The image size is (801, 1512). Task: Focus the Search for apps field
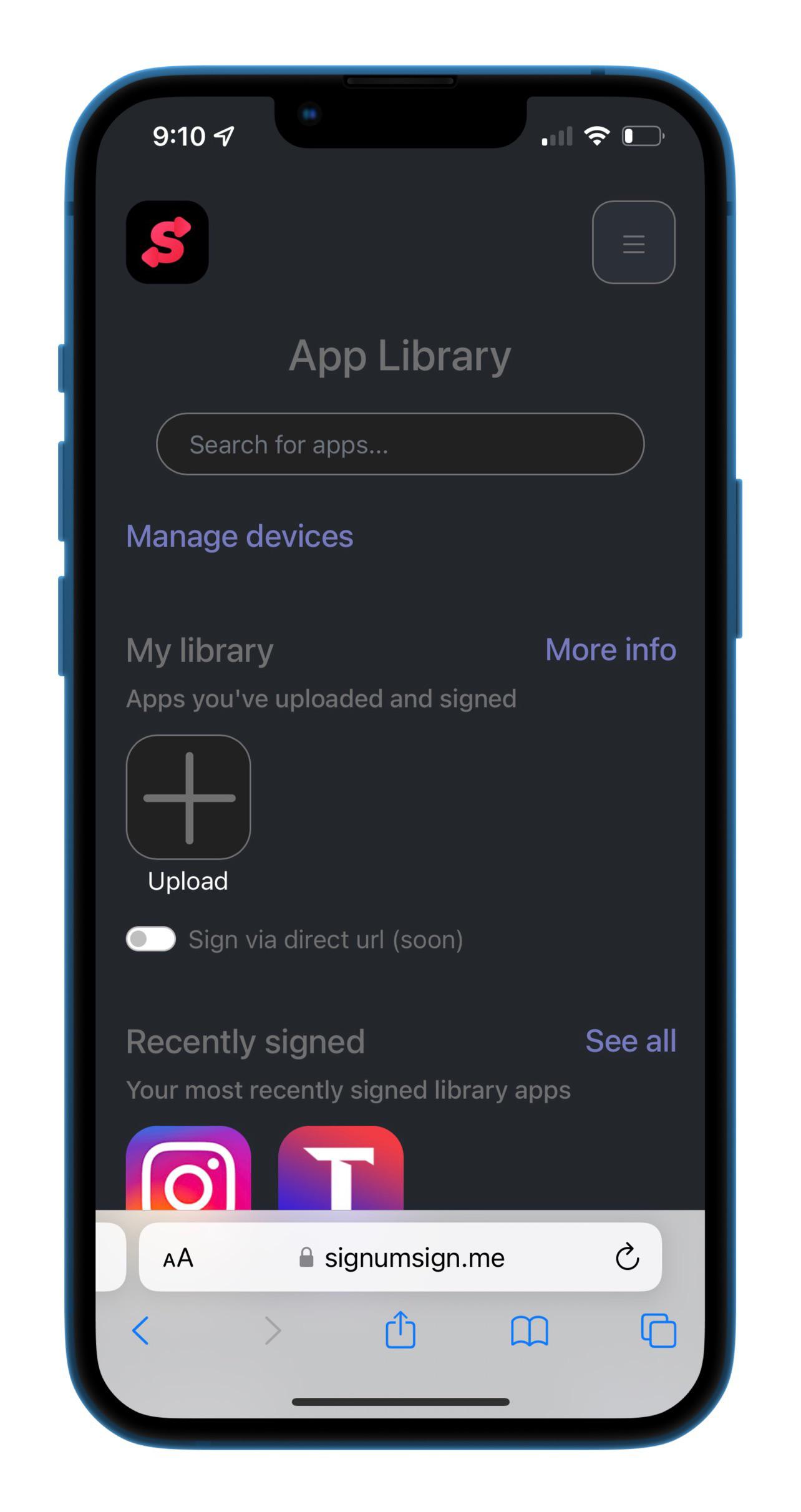tap(400, 444)
